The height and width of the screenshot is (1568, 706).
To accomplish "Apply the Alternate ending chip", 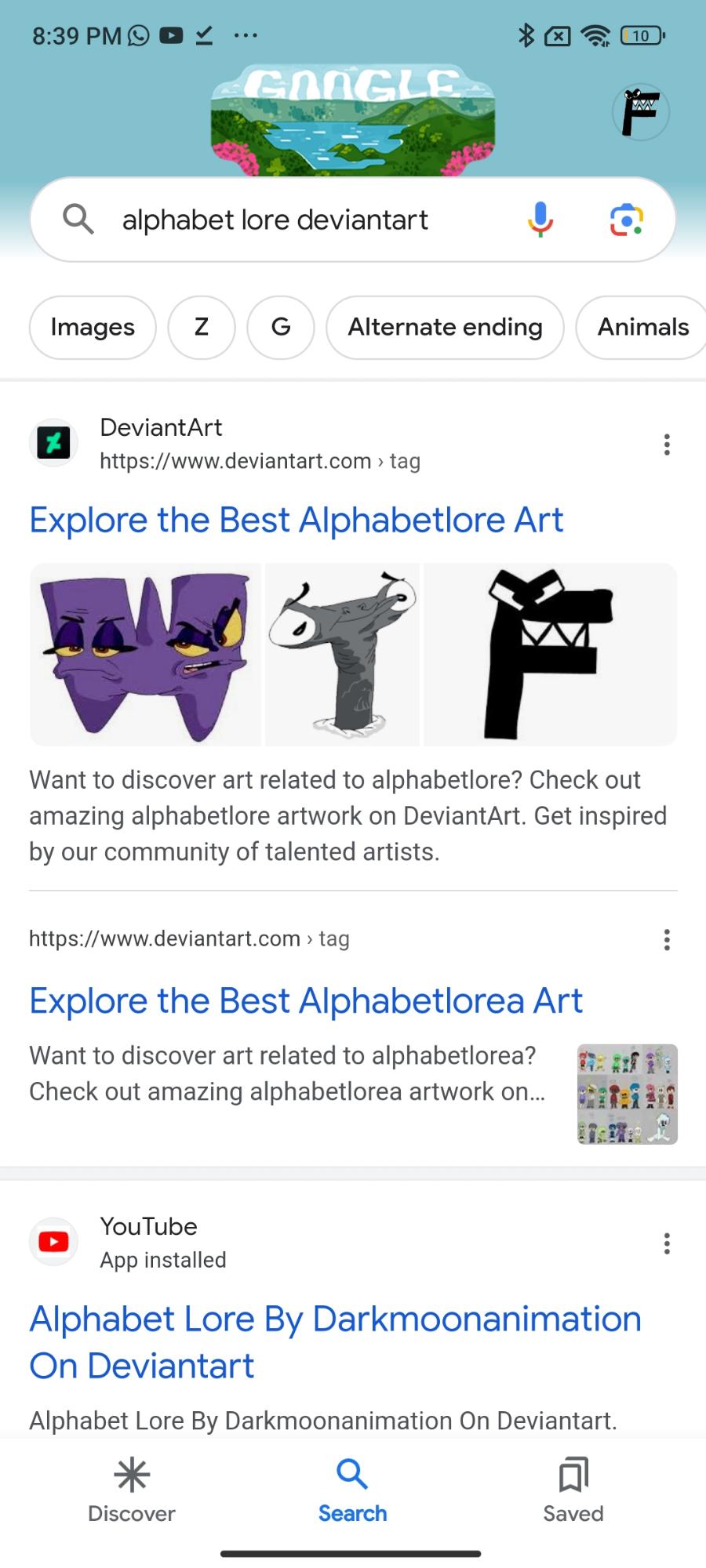I will click(445, 327).
